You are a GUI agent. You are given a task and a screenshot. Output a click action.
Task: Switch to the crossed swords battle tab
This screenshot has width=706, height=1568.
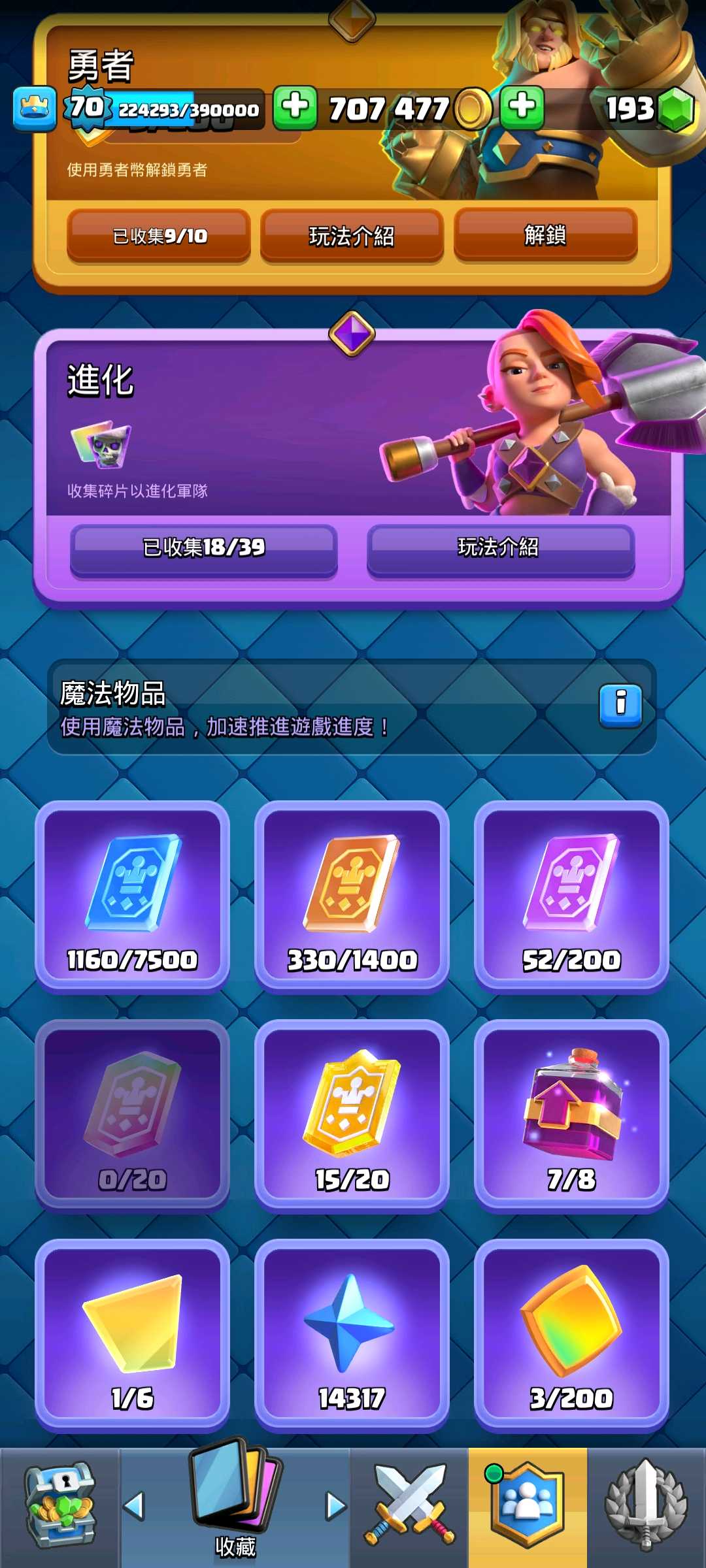tap(409, 1506)
